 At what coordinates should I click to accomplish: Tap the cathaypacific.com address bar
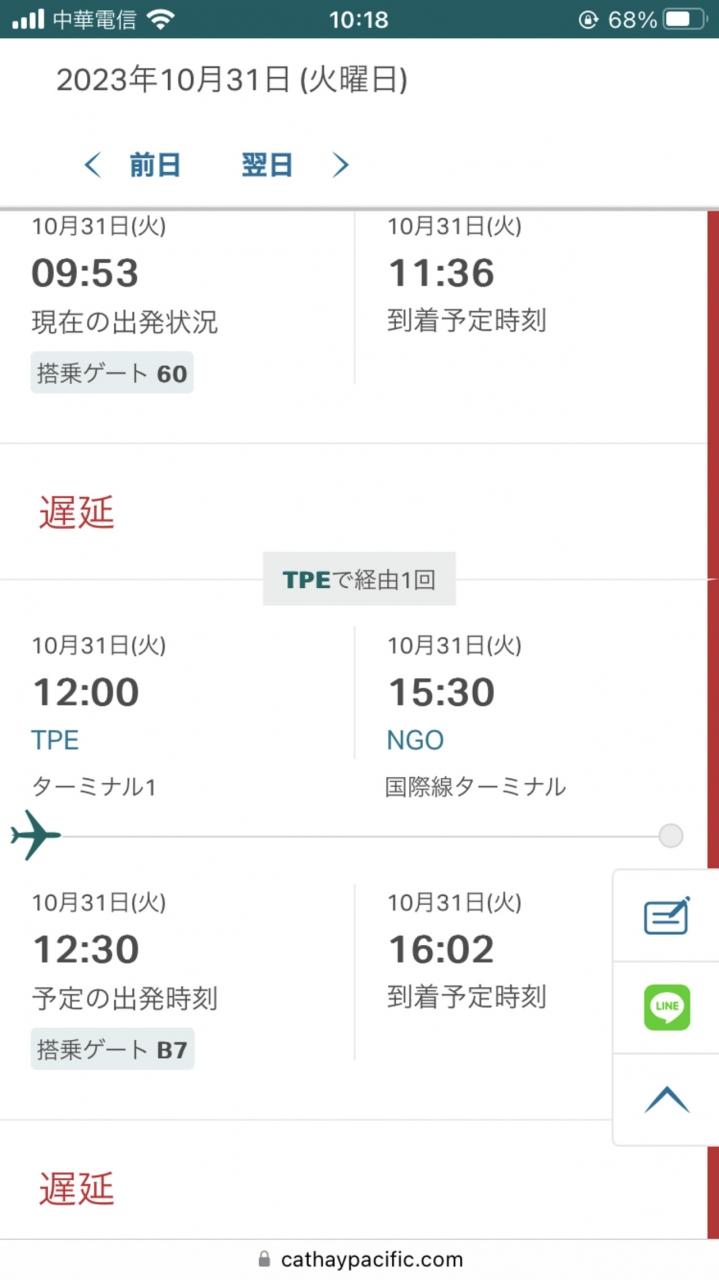(360, 1259)
